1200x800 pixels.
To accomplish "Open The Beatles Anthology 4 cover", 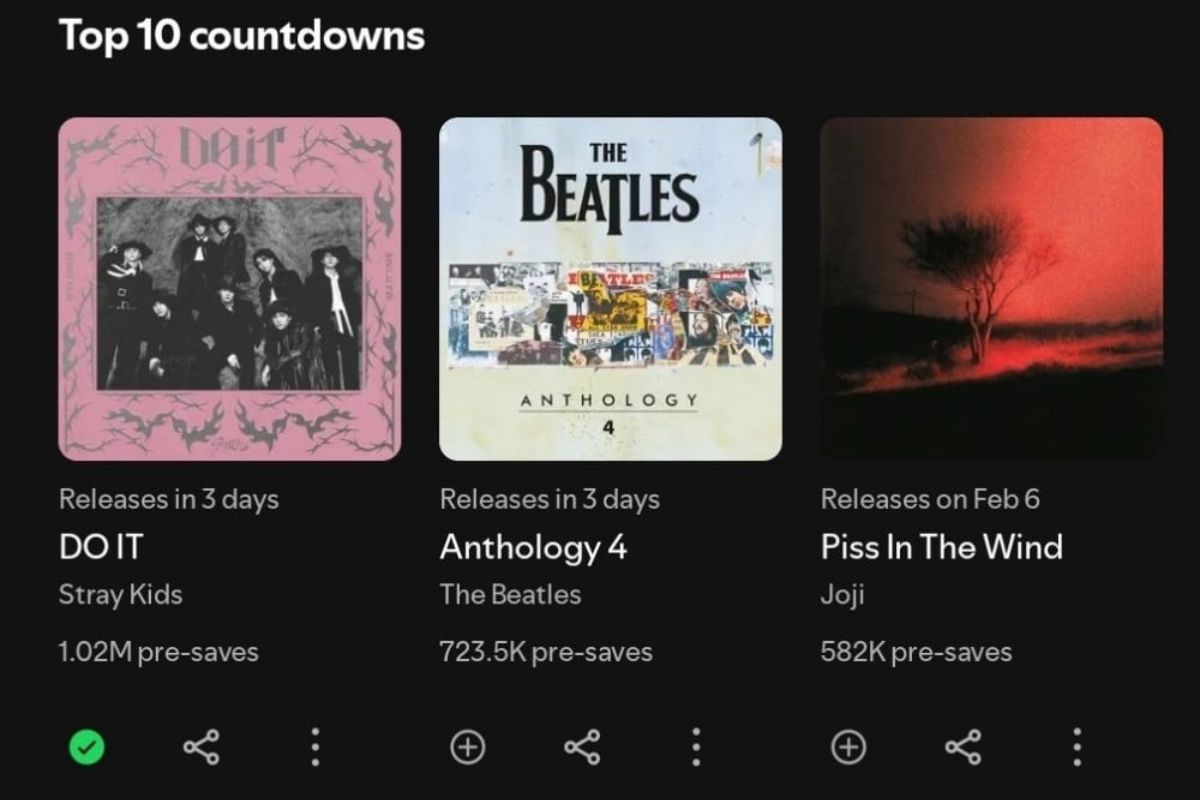I will (x=610, y=289).
